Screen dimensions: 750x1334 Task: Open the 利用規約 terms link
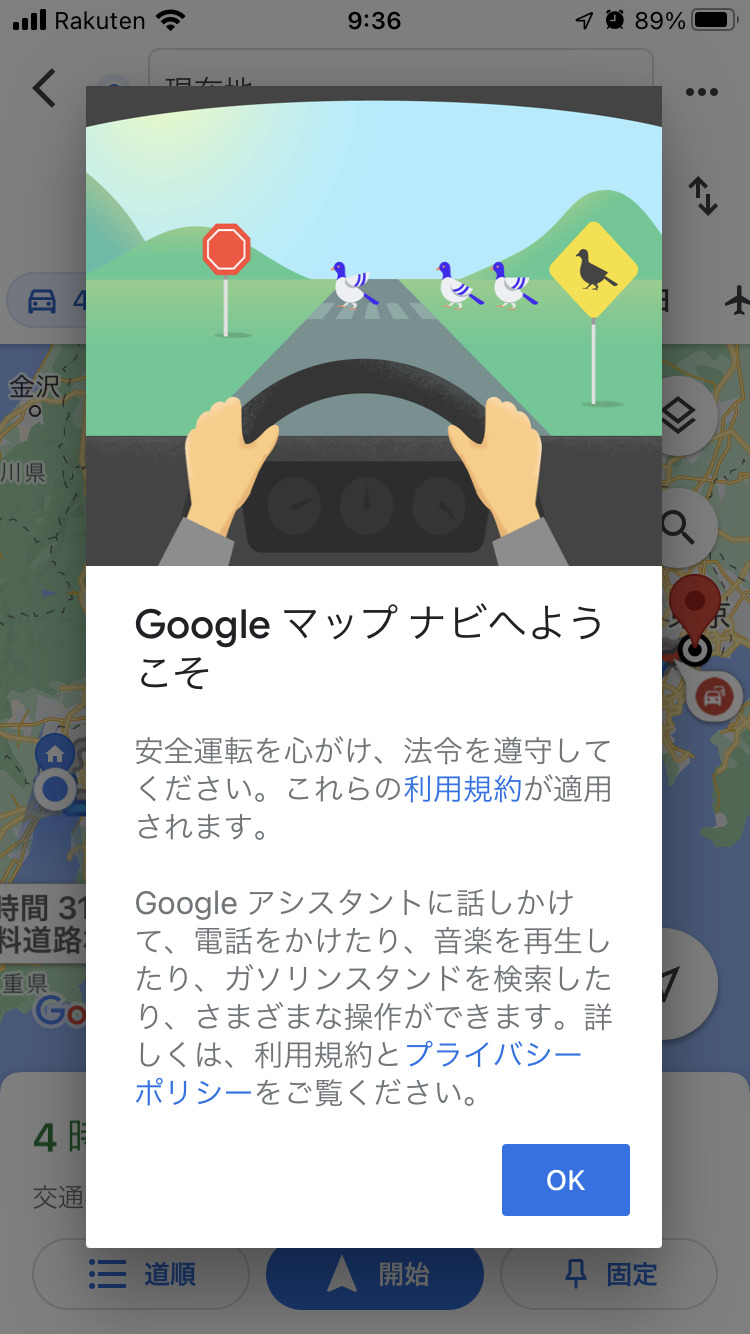[463, 789]
